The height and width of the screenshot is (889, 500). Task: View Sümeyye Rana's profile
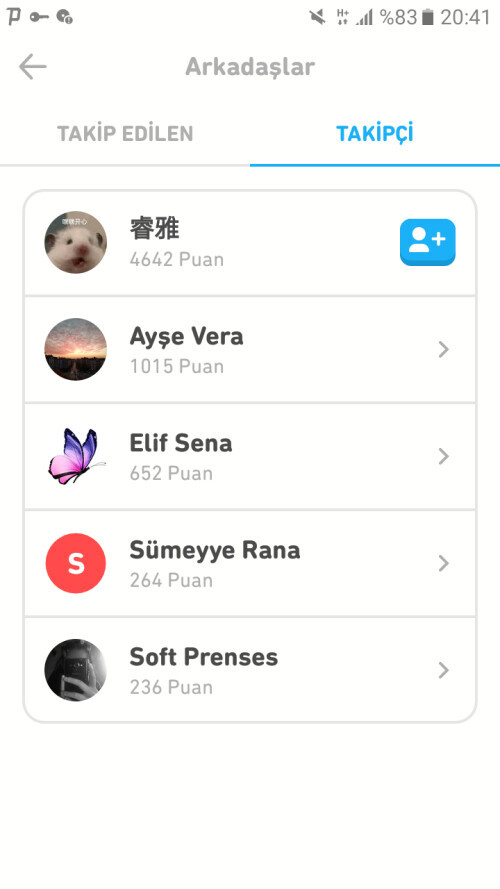pyautogui.click(x=250, y=563)
